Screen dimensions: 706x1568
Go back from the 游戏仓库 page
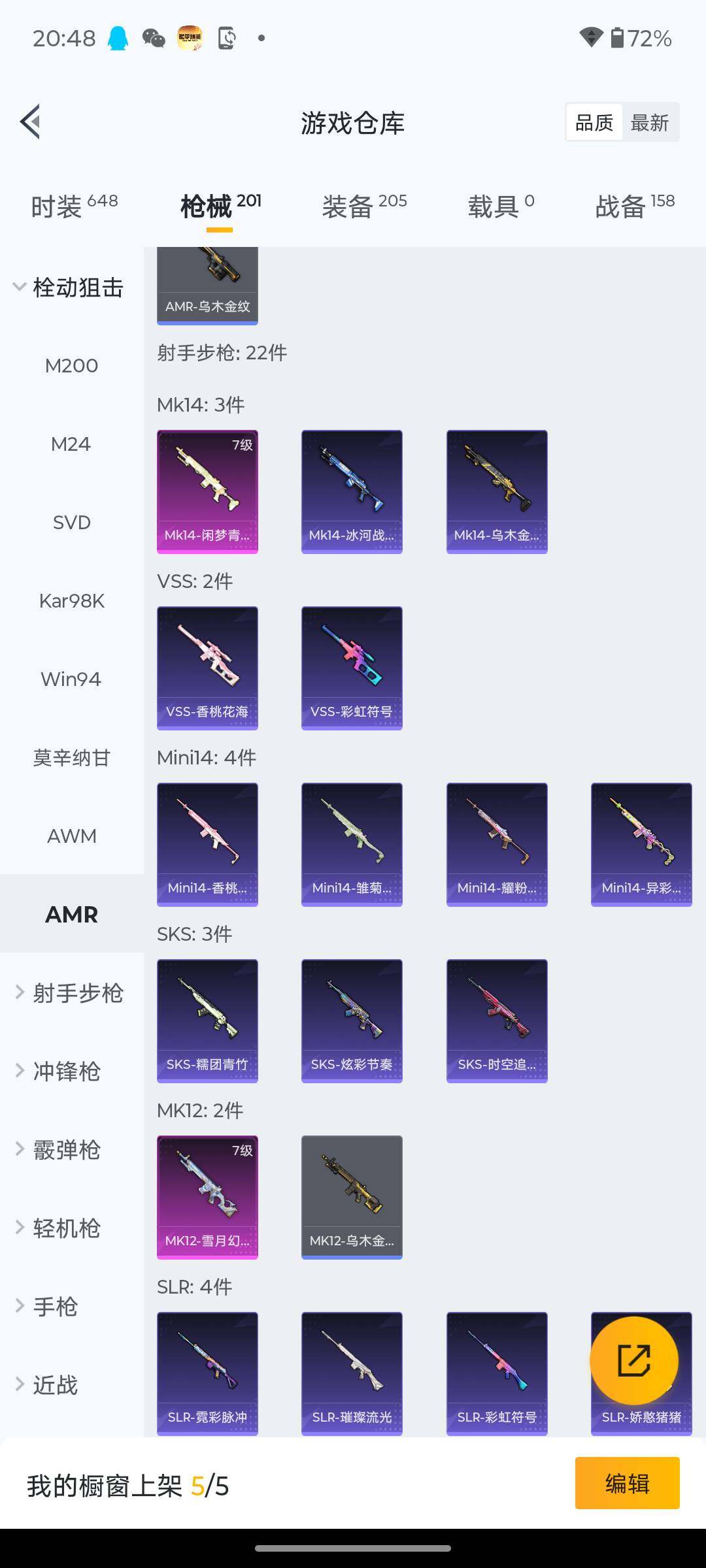pyautogui.click(x=31, y=122)
